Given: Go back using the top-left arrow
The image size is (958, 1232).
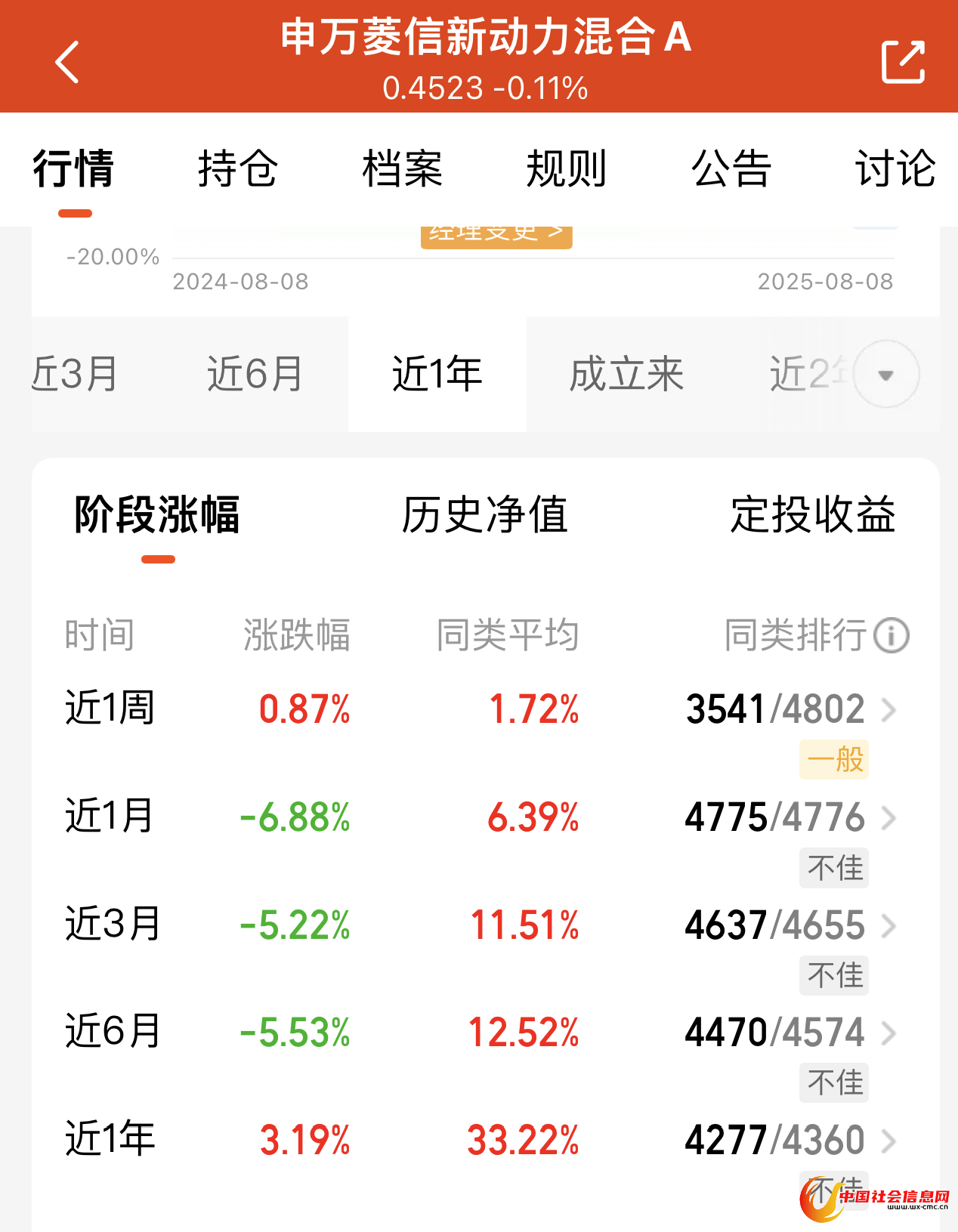Looking at the screenshot, I should [67, 62].
